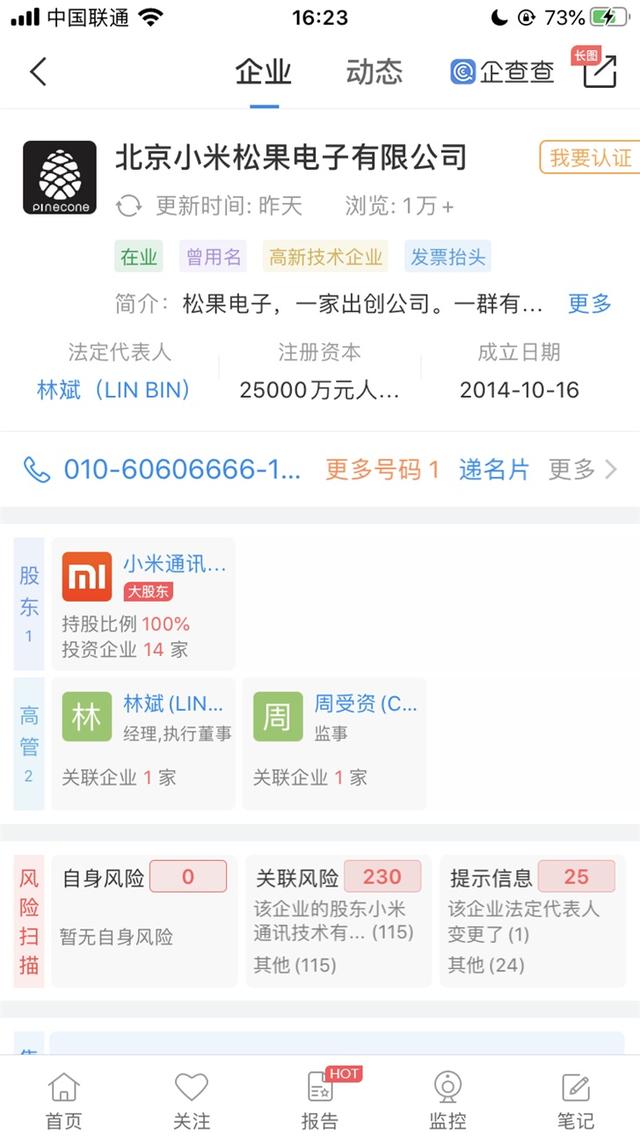640x1138 pixels.
Task: Tap 递名片 to send a business card
Action: coord(494,470)
